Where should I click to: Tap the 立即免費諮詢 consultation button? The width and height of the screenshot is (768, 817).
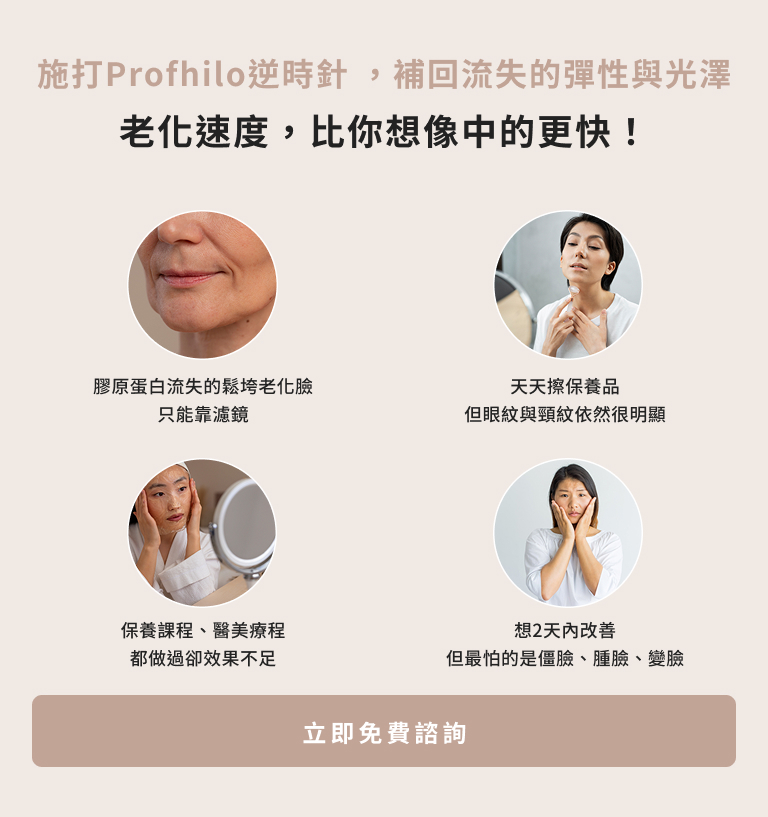tap(384, 732)
